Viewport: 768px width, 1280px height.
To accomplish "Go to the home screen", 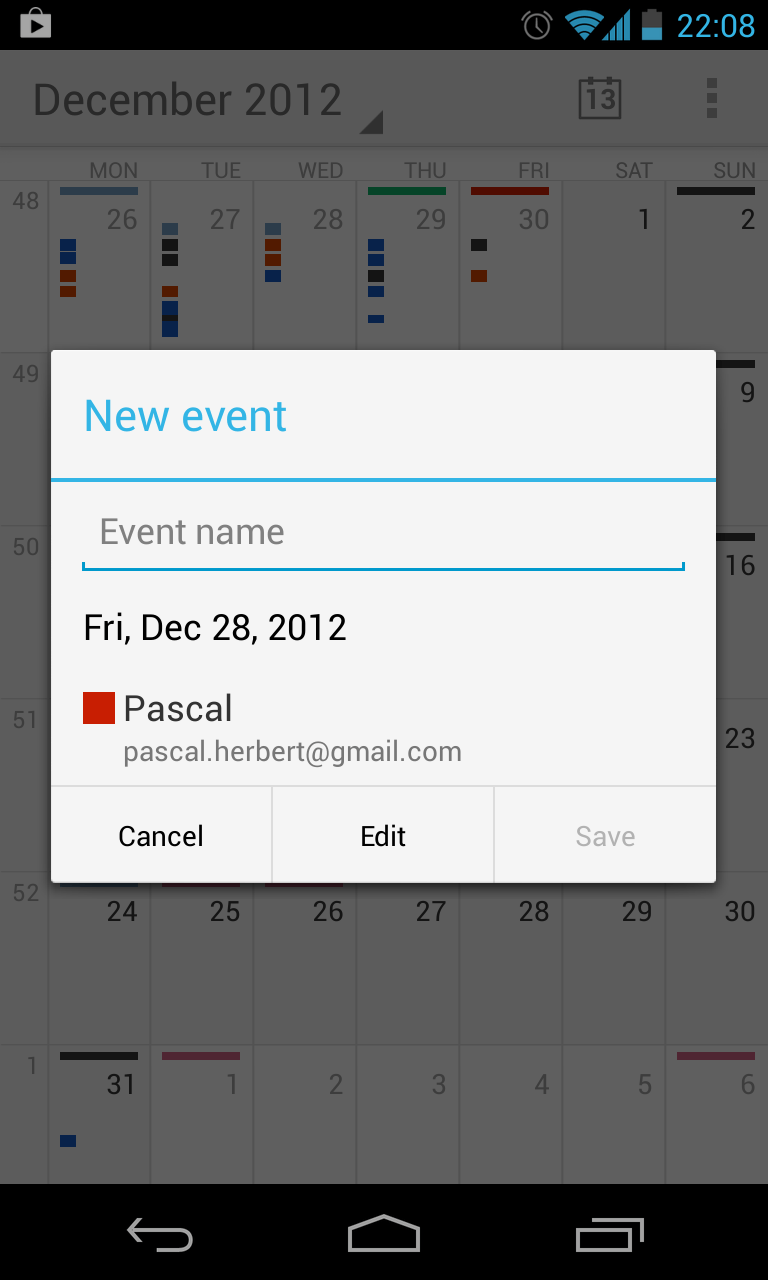I will (383, 1234).
